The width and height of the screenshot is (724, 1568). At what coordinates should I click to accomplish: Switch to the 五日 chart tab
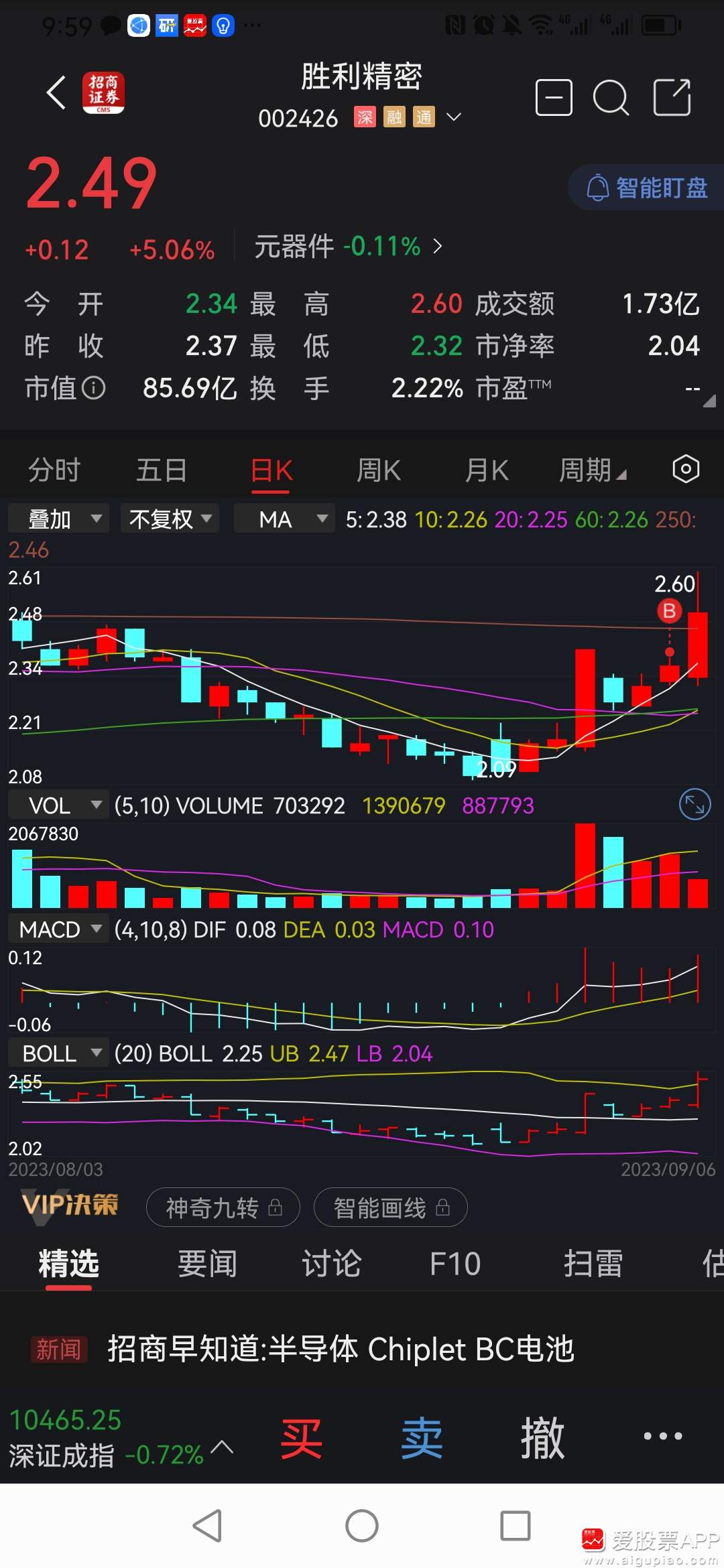click(x=162, y=470)
